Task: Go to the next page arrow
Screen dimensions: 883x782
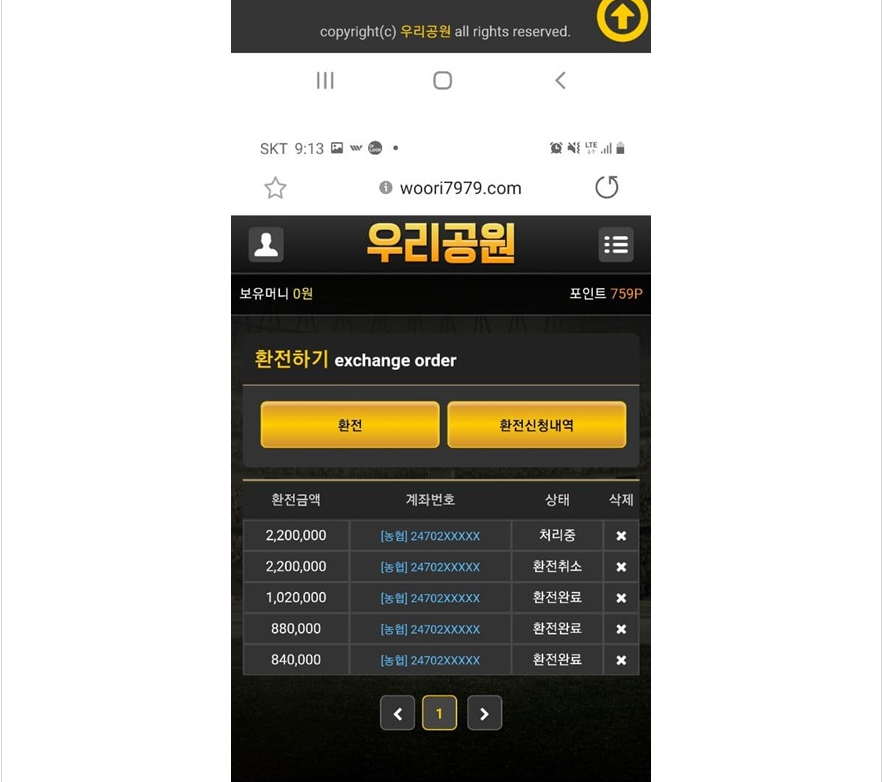Action: point(485,713)
